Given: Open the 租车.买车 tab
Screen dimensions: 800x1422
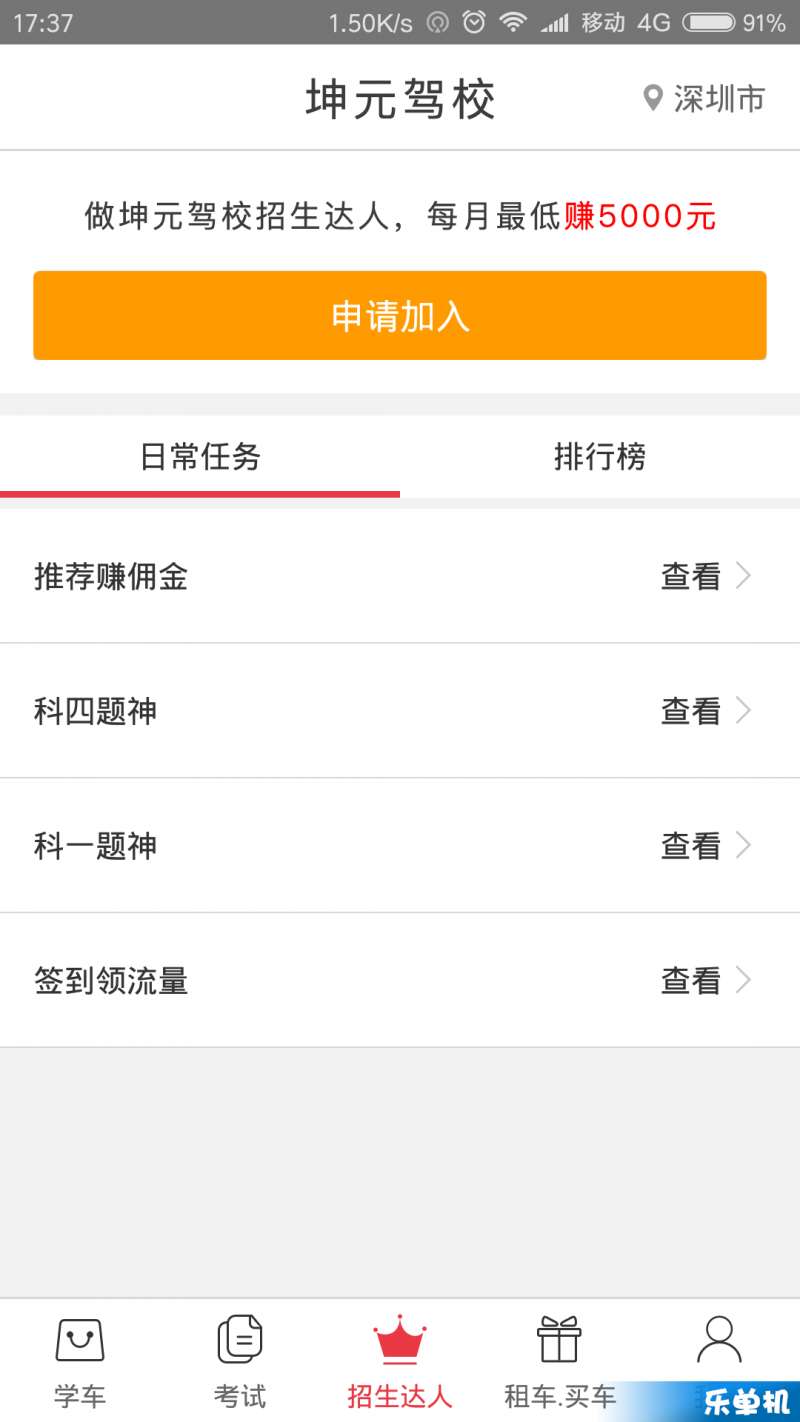Looking at the screenshot, I should (560, 1361).
